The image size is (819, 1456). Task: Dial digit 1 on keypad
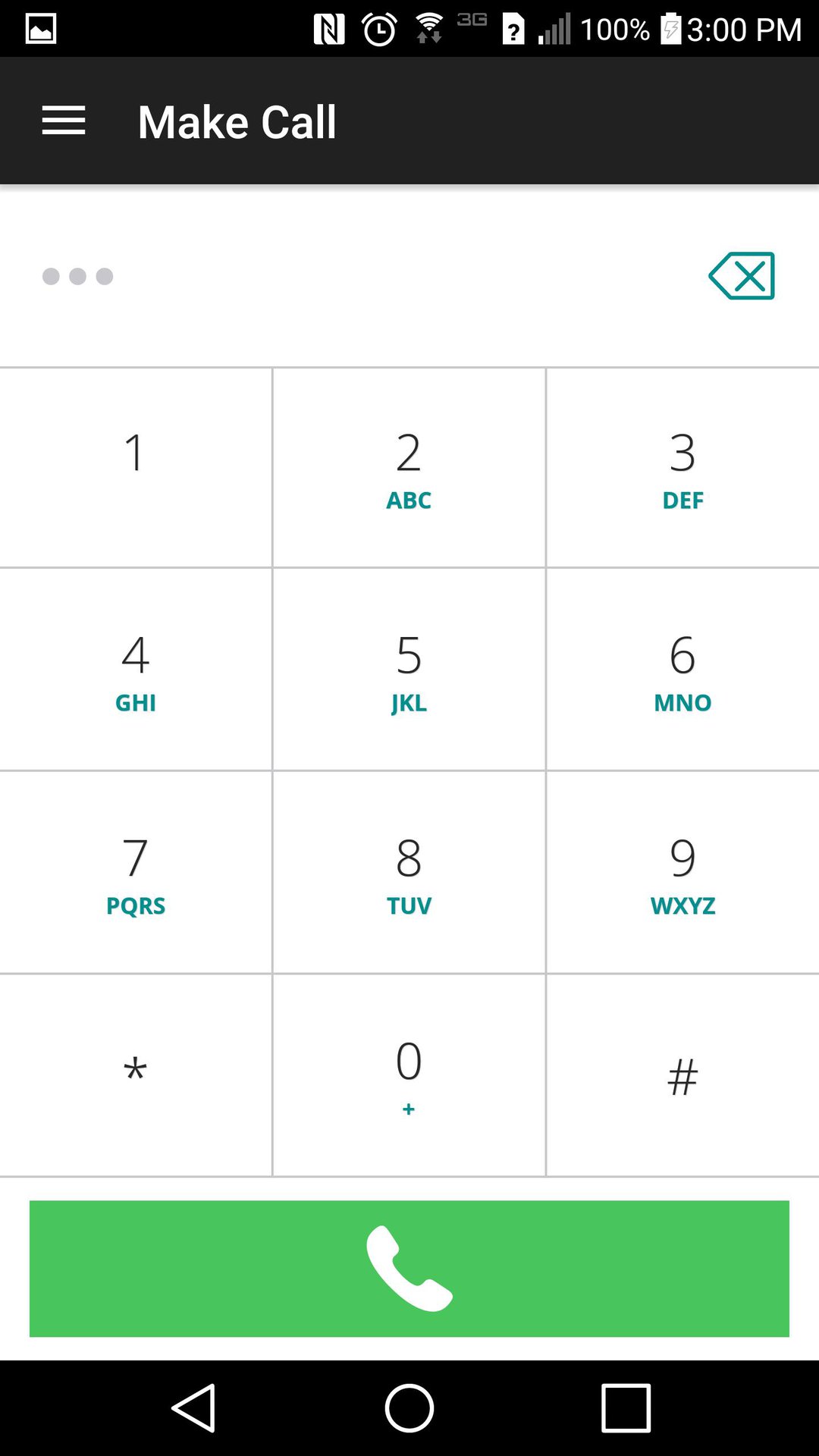[135, 468]
